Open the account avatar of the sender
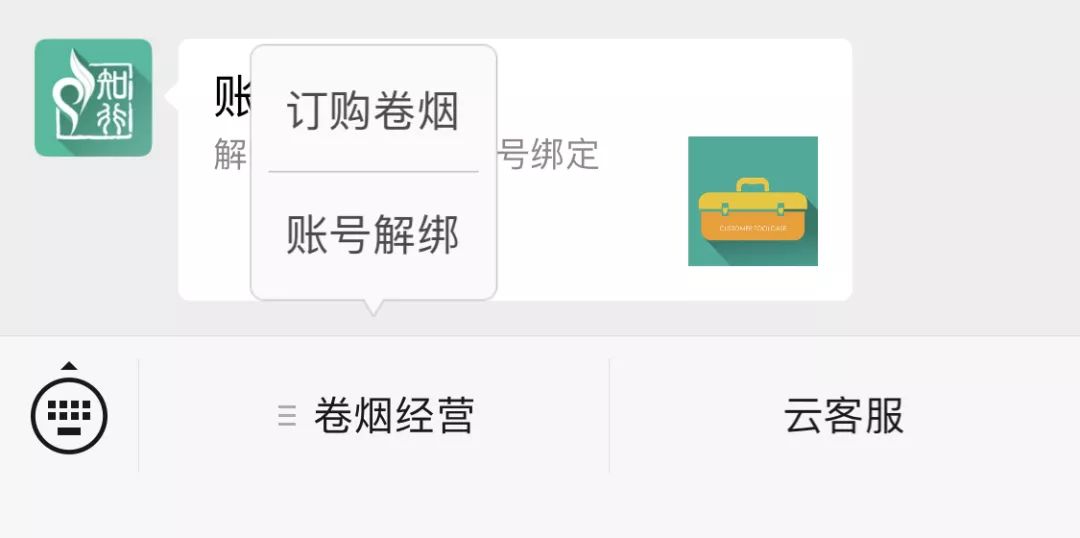This screenshot has height=538, width=1080. click(93, 98)
